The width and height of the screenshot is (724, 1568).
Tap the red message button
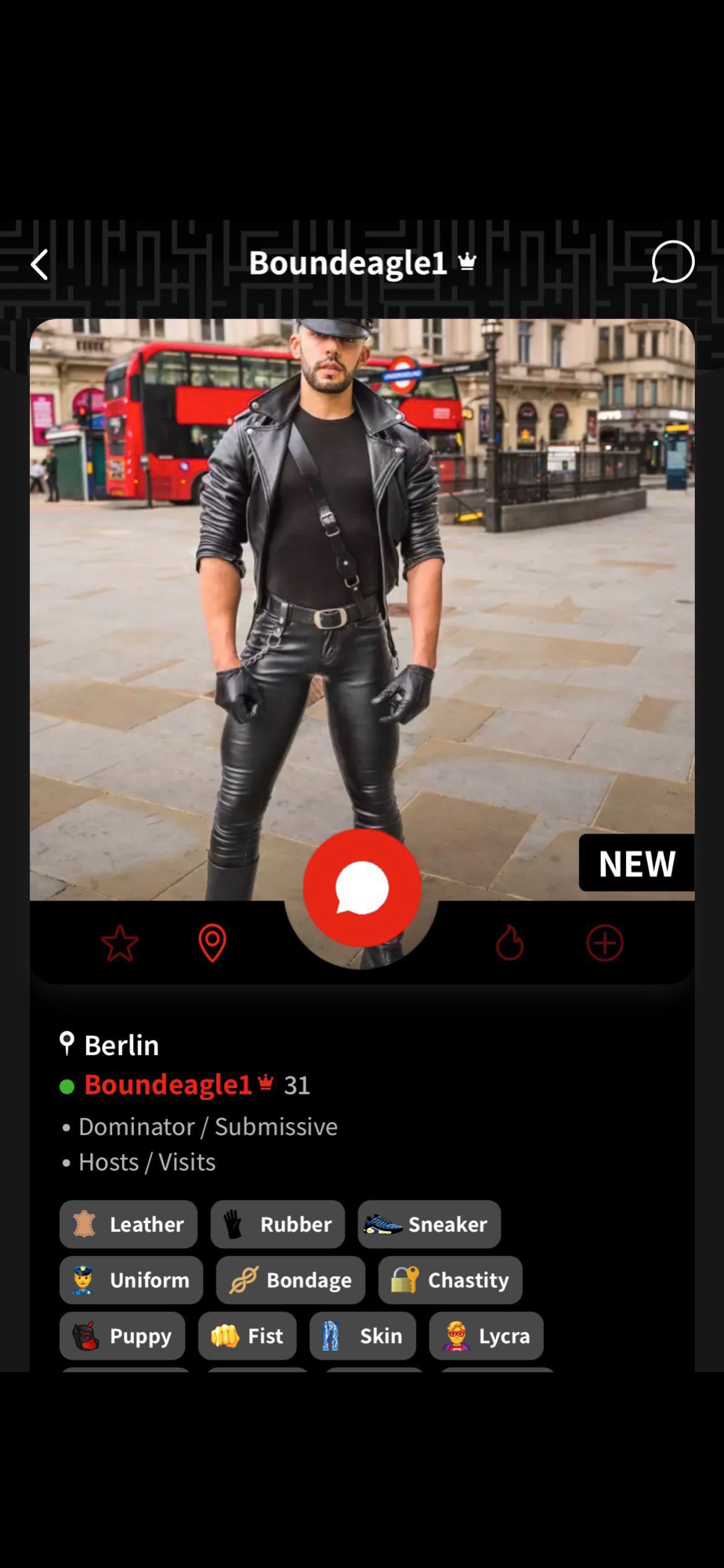tap(362, 887)
